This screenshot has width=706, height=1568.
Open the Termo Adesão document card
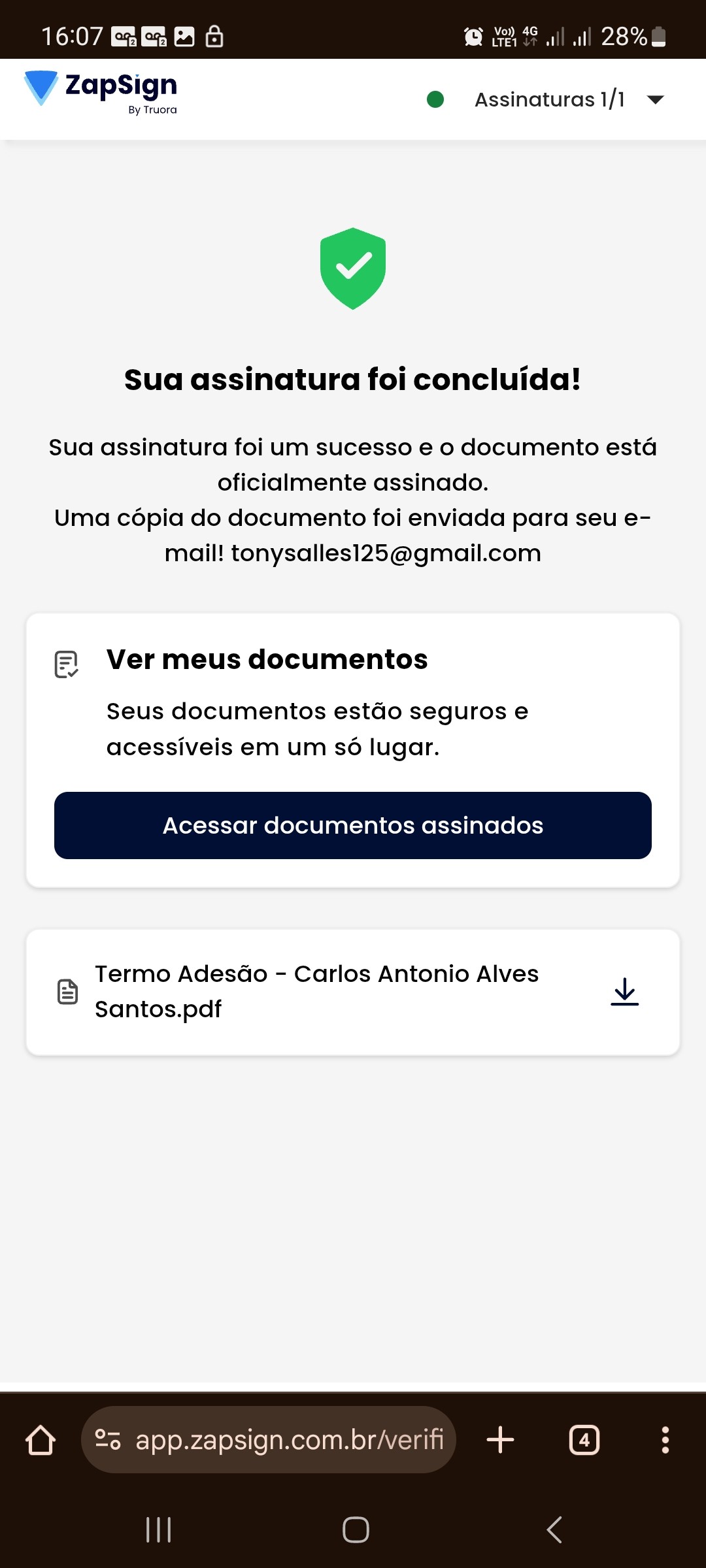point(316,992)
